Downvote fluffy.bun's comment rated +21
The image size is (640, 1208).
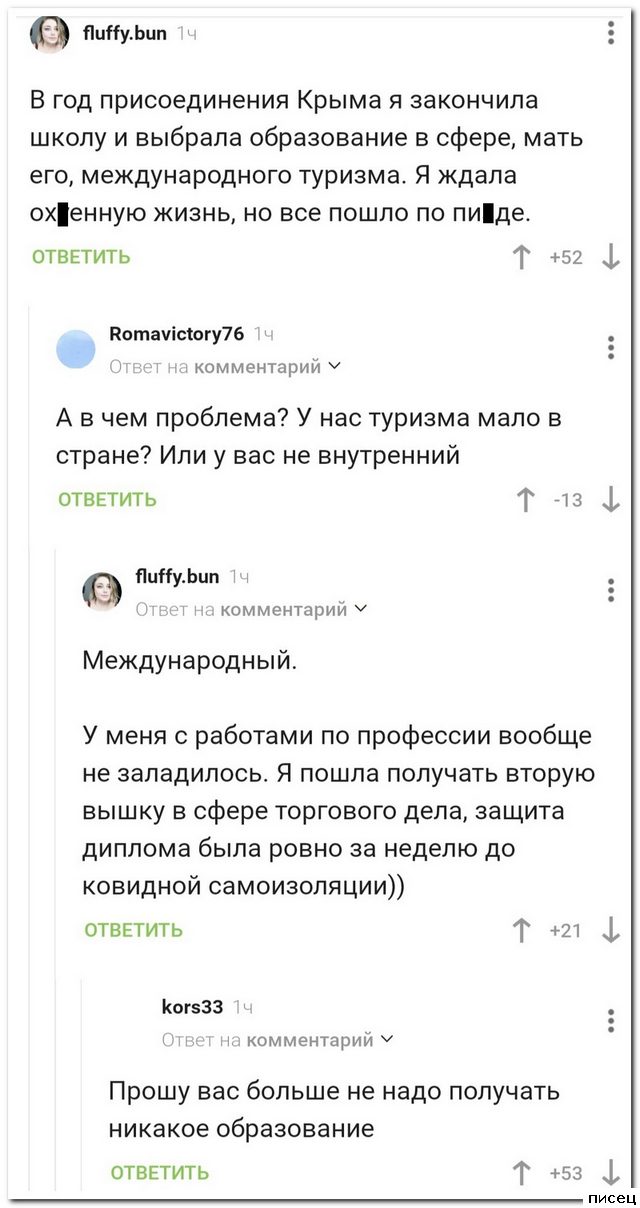612,930
